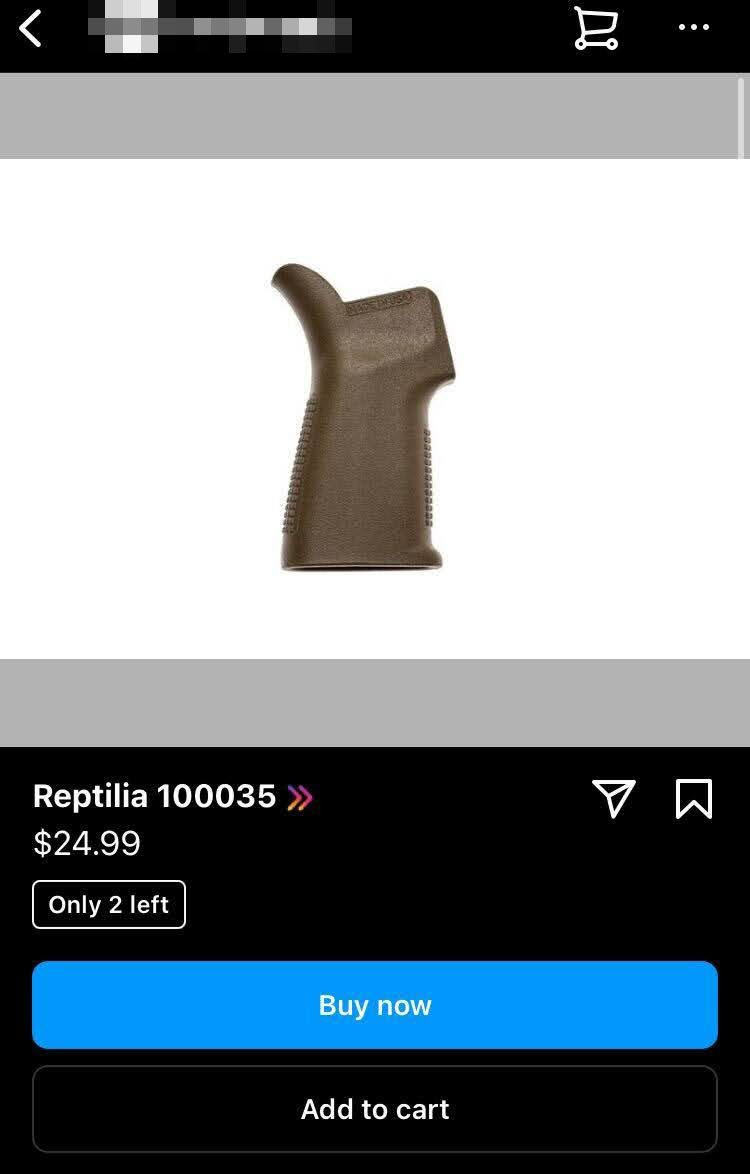Go back to the previous screen
The height and width of the screenshot is (1174, 750).
(31, 29)
